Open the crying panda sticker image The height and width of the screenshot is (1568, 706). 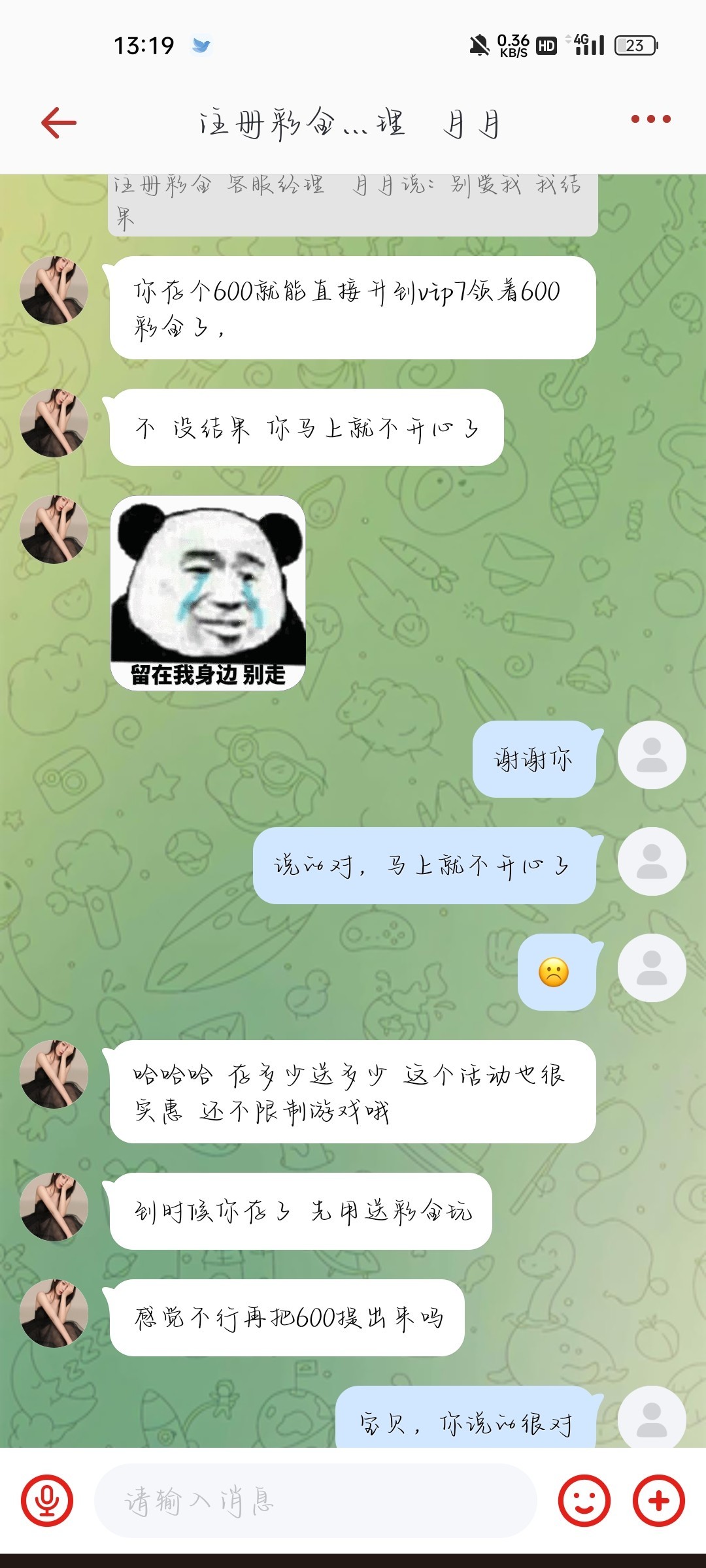208,593
